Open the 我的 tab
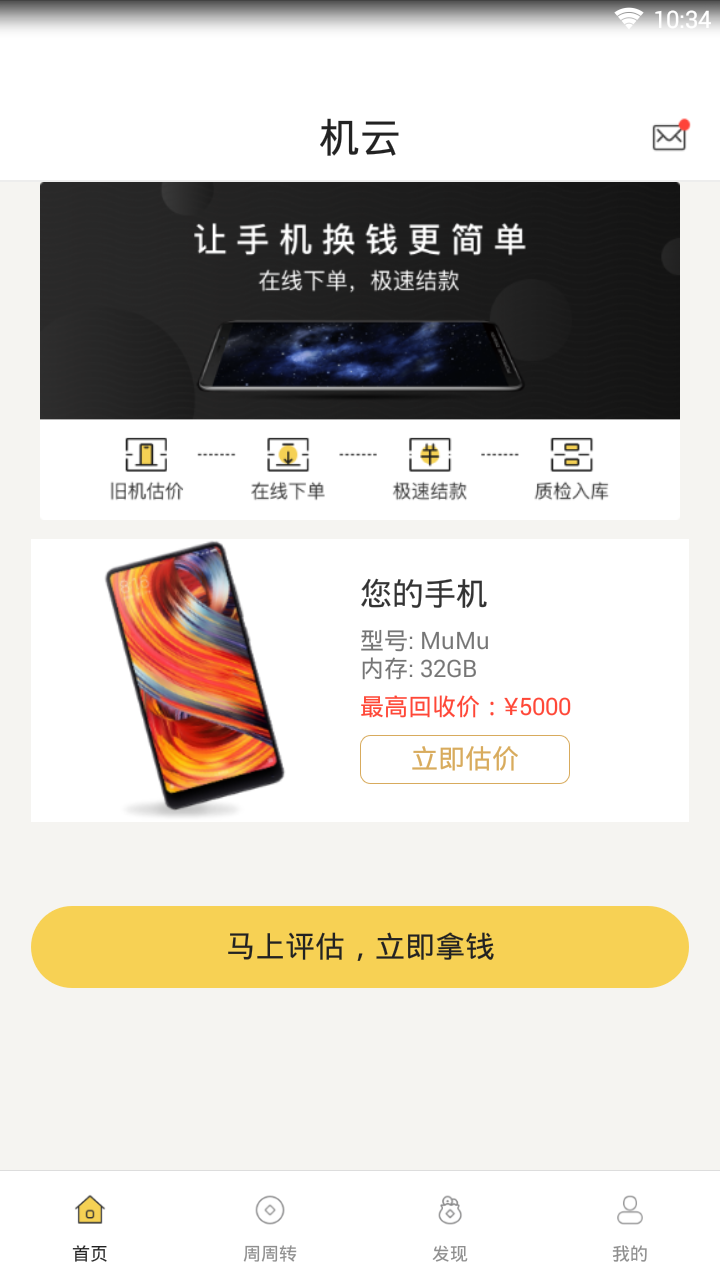Image resolution: width=720 pixels, height=1280 pixels. (x=630, y=1226)
